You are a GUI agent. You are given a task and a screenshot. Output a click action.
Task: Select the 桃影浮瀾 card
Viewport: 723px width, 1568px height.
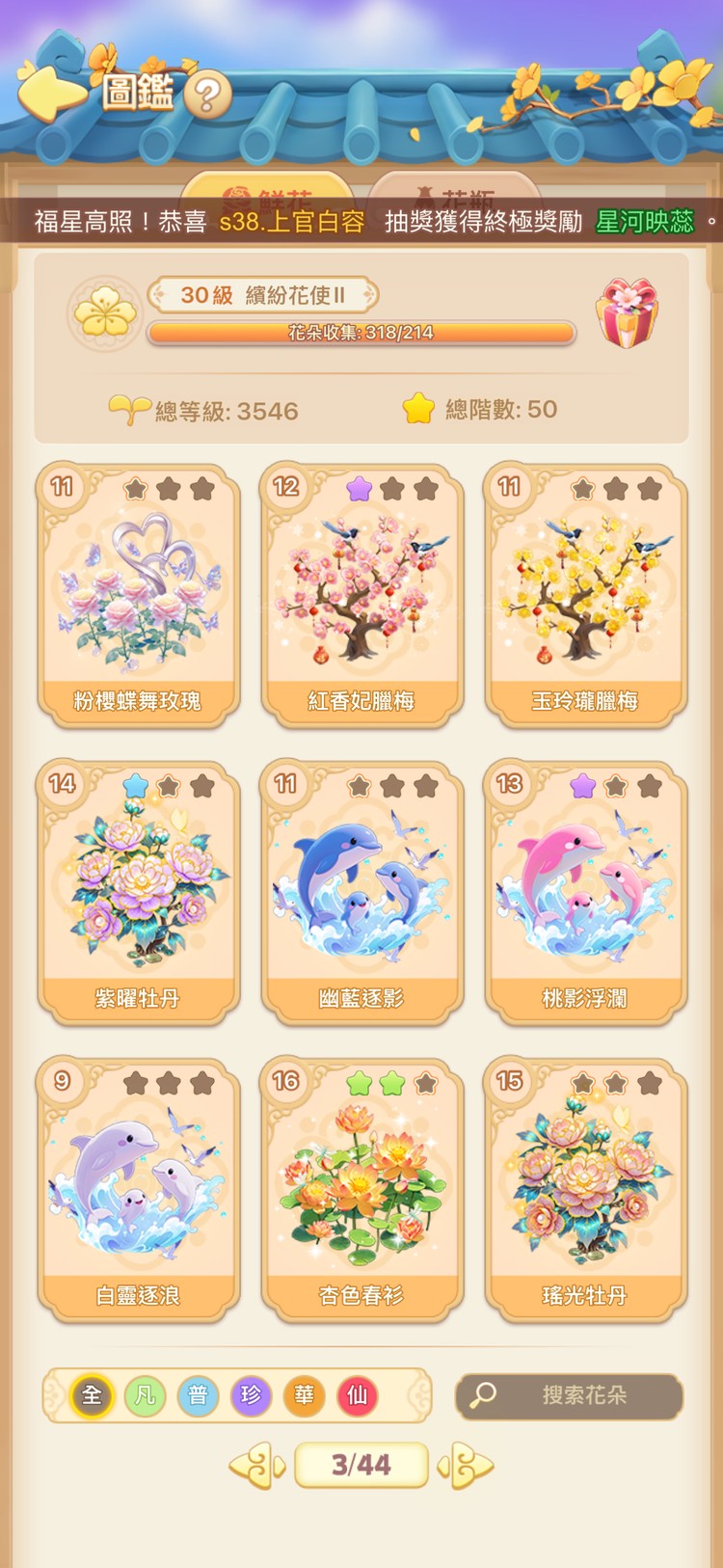click(585, 892)
